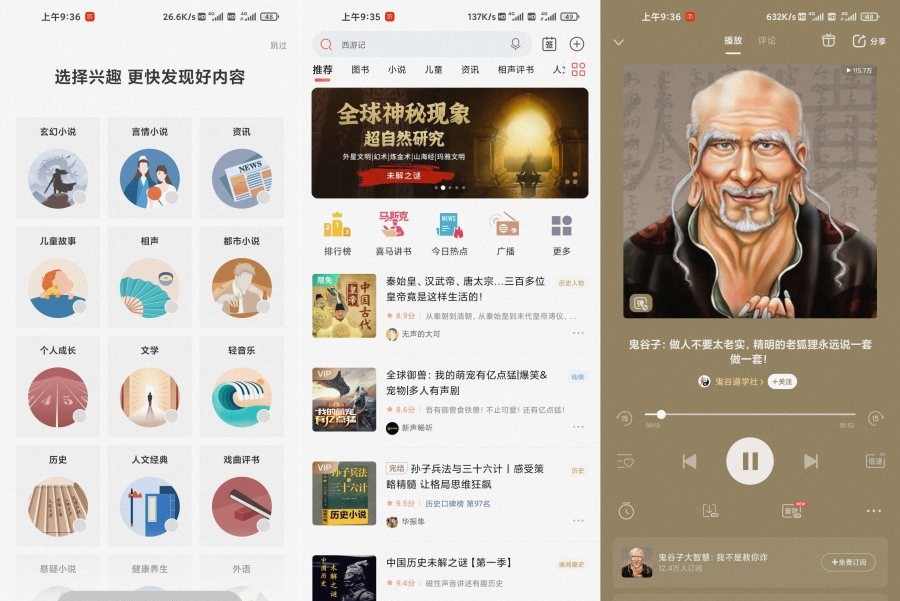Open the 广播 radio shortcut

[x=506, y=233]
